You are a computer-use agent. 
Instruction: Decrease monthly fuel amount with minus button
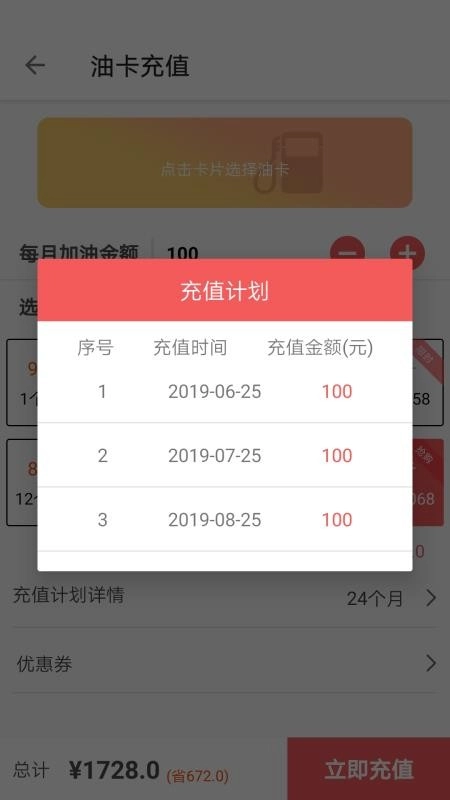coord(347,250)
